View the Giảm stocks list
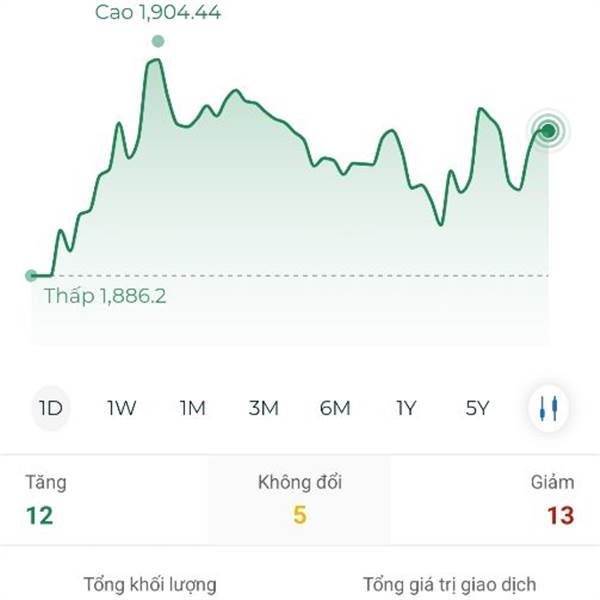This screenshot has width=600, height=600. click(x=553, y=500)
